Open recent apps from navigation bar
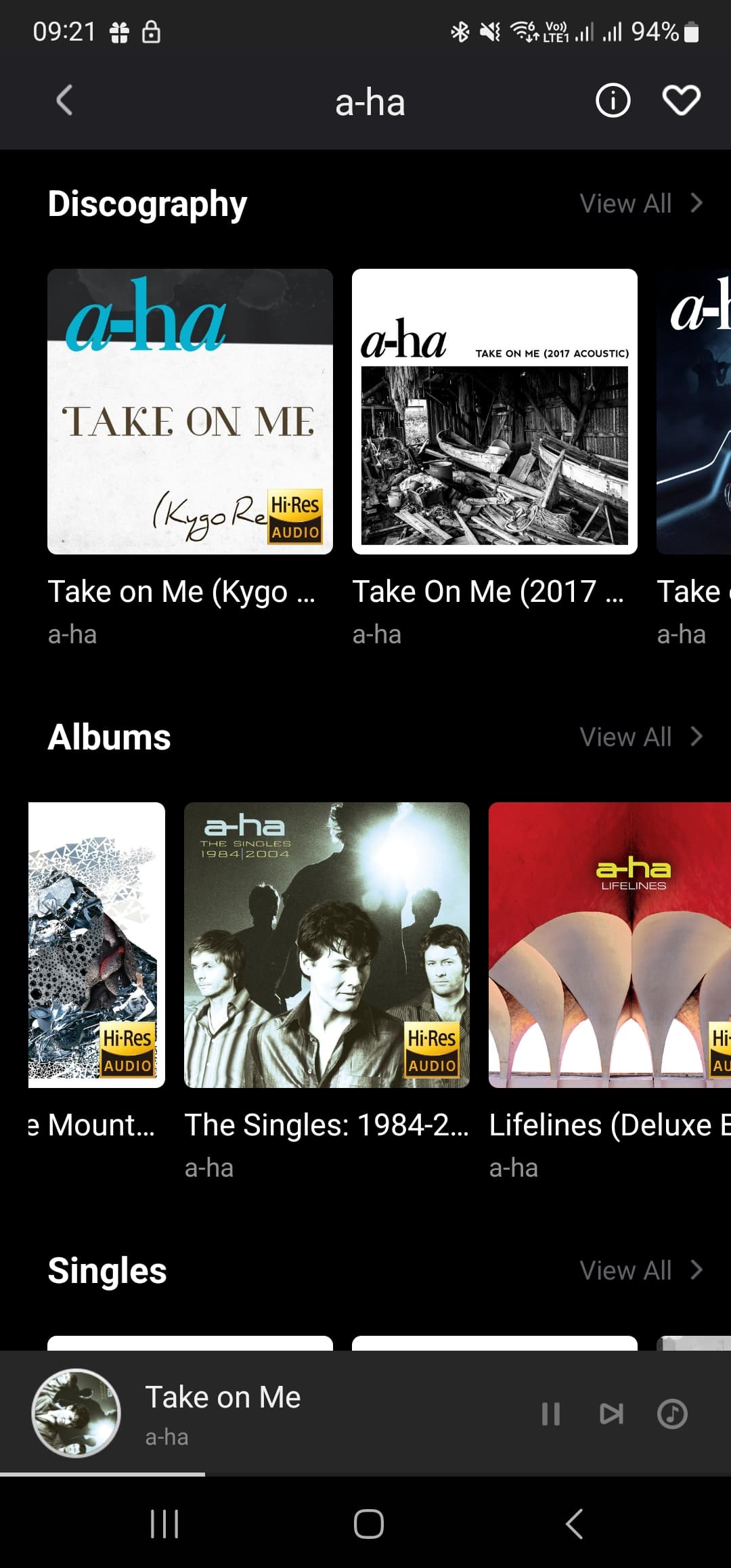Image resolution: width=731 pixels, height=1568 pixels. point(164,1524)
